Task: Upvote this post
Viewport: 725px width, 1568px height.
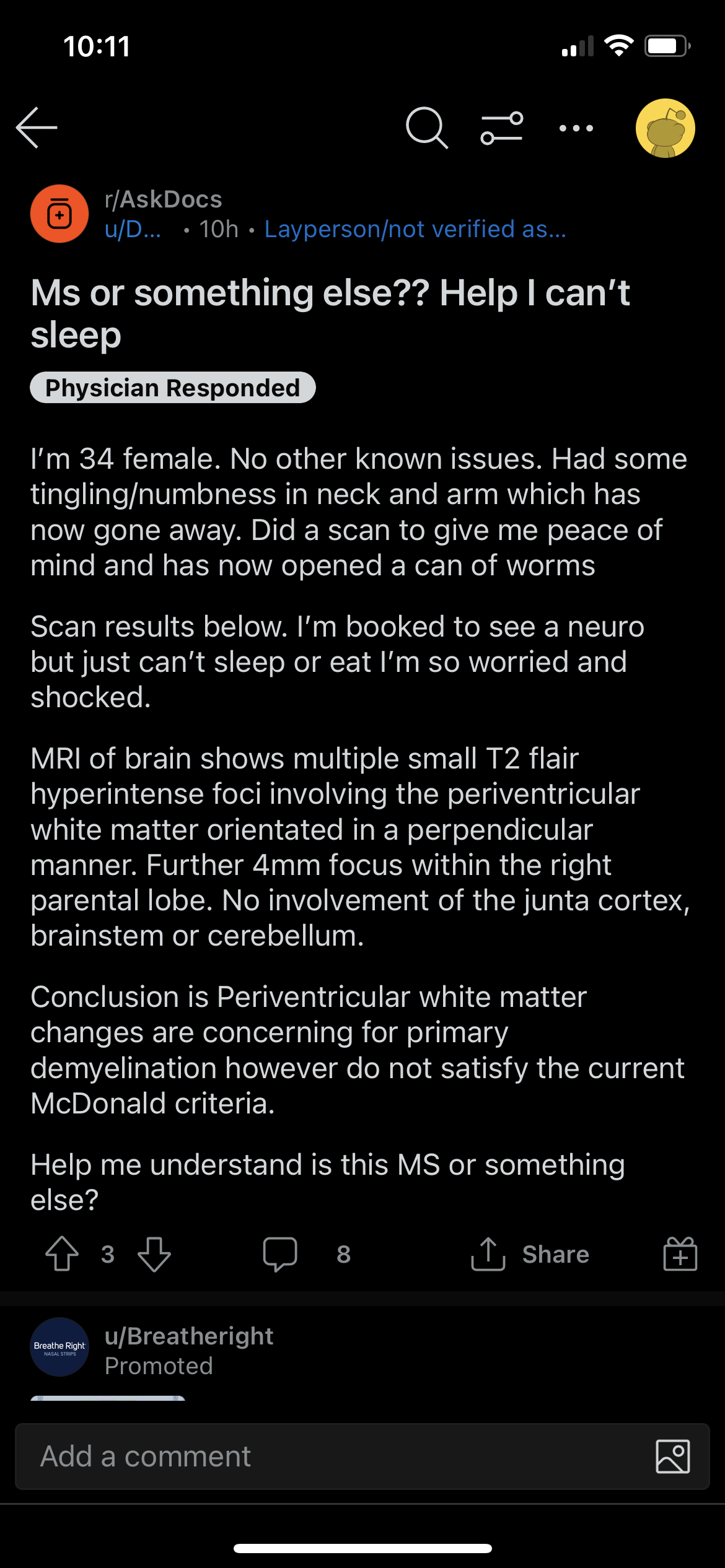Action: [62, 1254]
